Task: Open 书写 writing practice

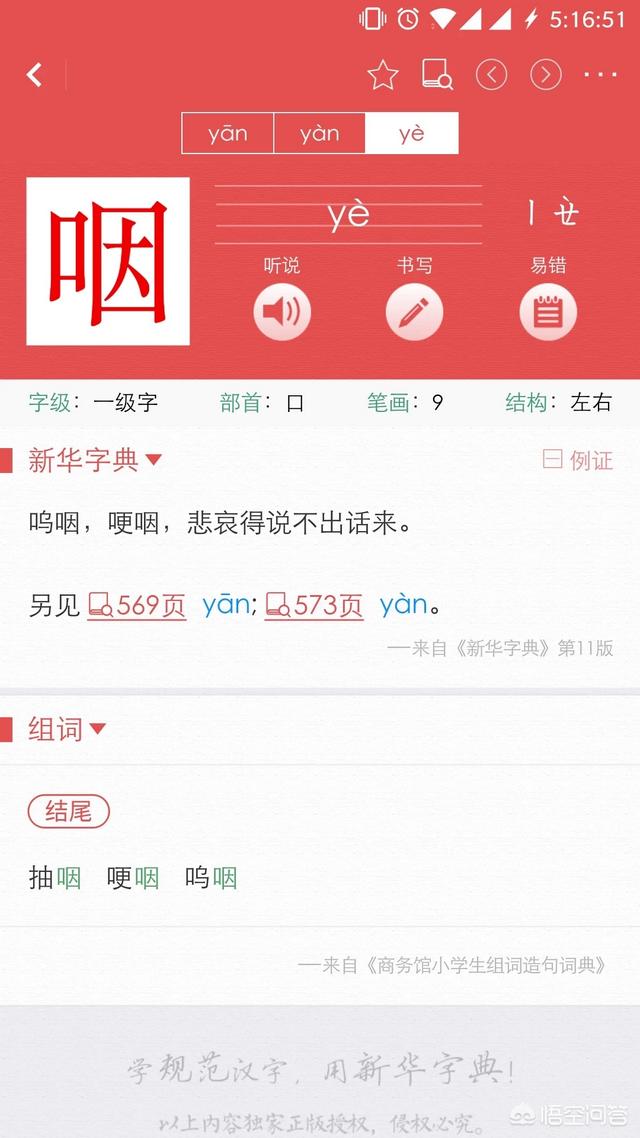Action: tap(414, 312)
